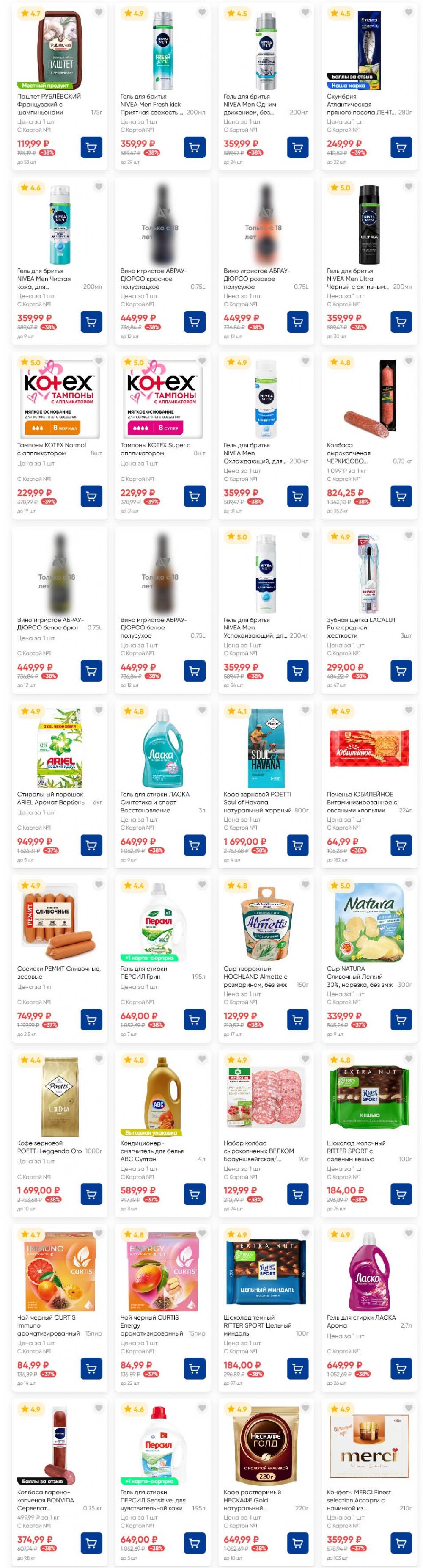Image resolution: width=423 pixels, height=1568 pixels.
Task: Favorite the NIVEA Men Fresh kick gel
Action: click(201, 12)
